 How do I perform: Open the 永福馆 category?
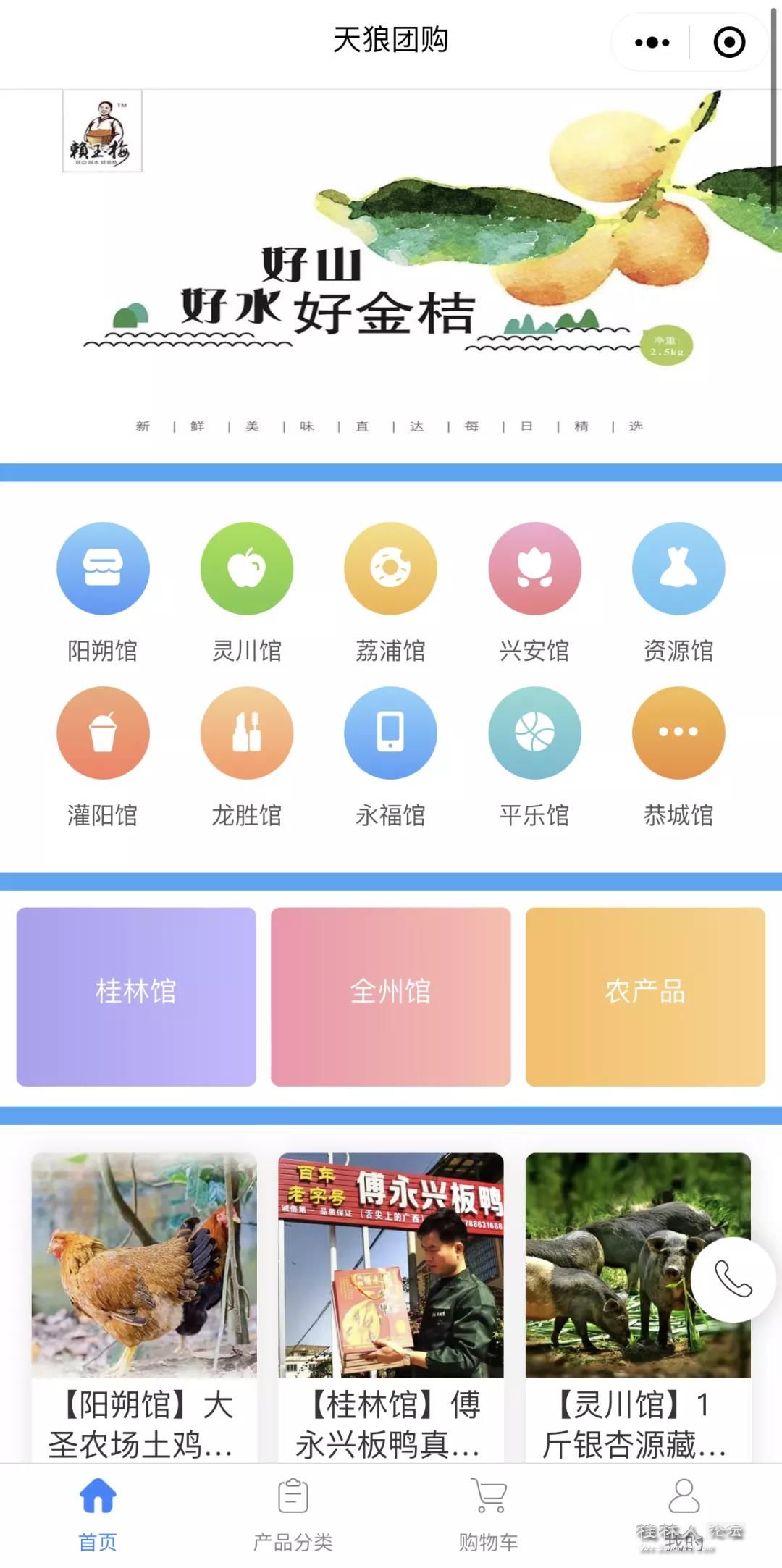pos(390,733)
